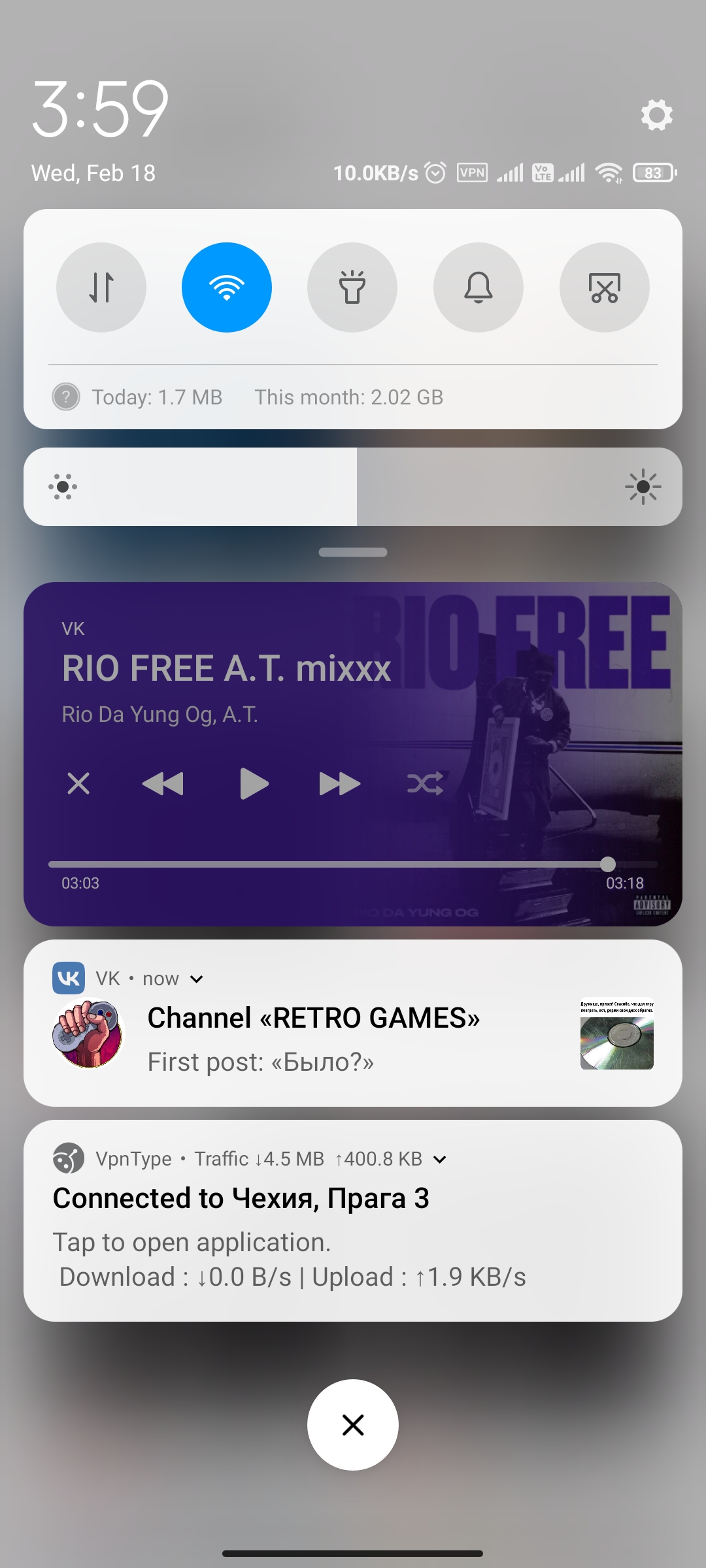Clear all notifications with X button
This screenshot has height=1568, width=706.
coord(353,1424)
